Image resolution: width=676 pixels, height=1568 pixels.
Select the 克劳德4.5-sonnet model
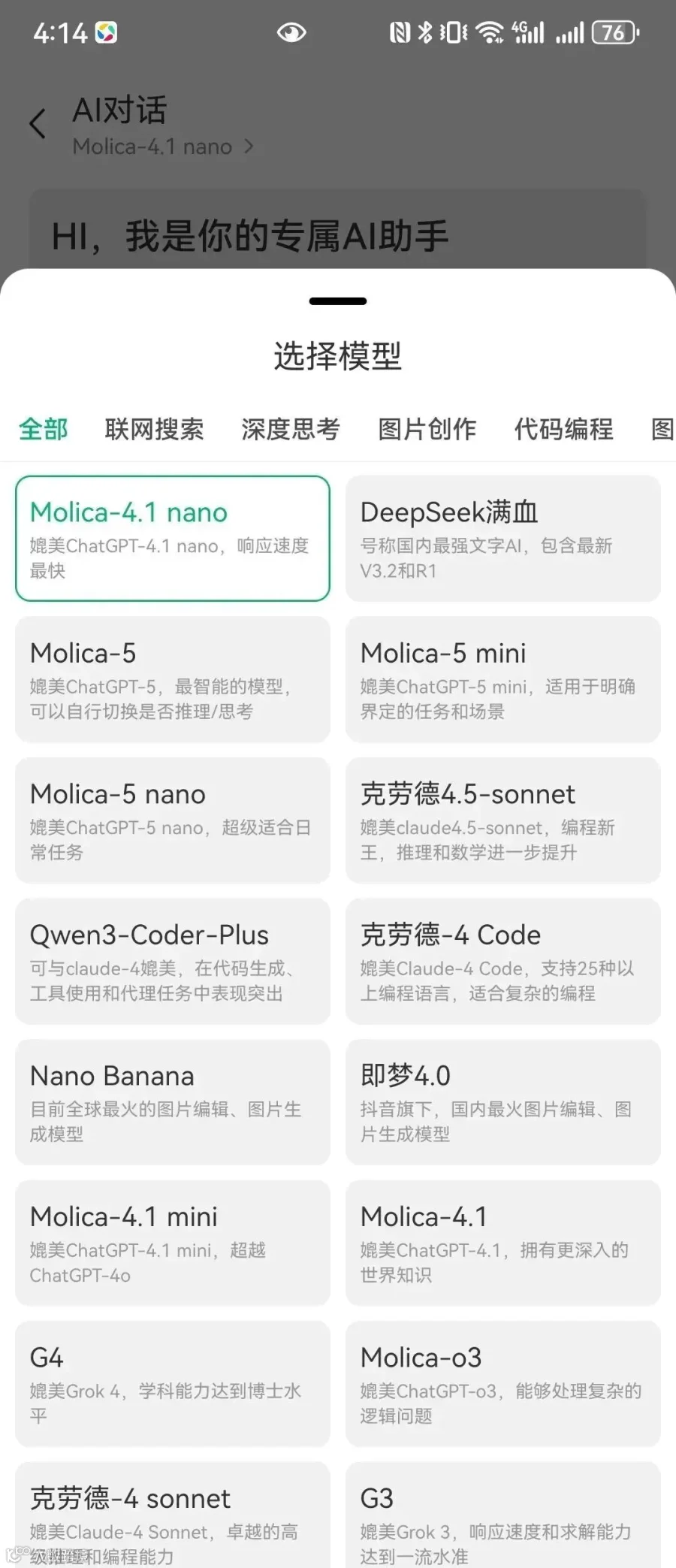coord(503,820)
